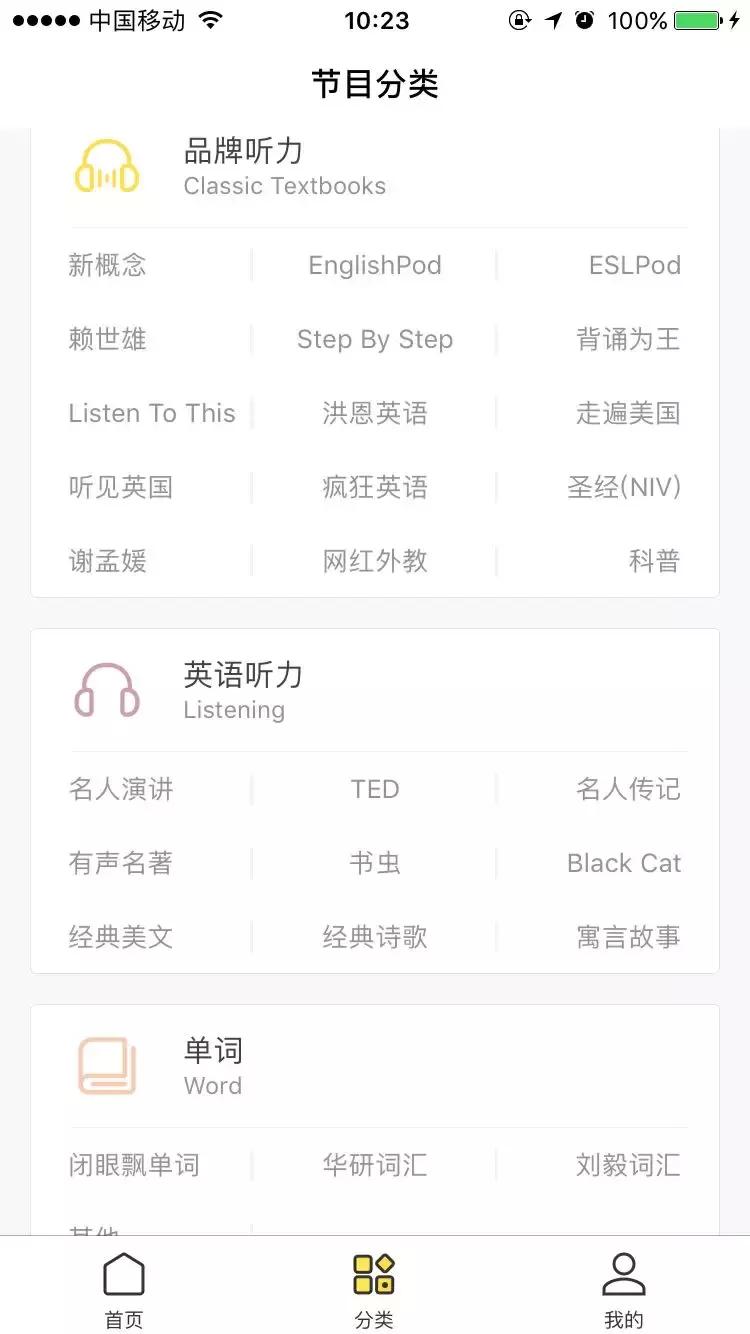This screenshot has height=1334, width=750.
Task: Open the EnglishPod category
Action: 375,265
